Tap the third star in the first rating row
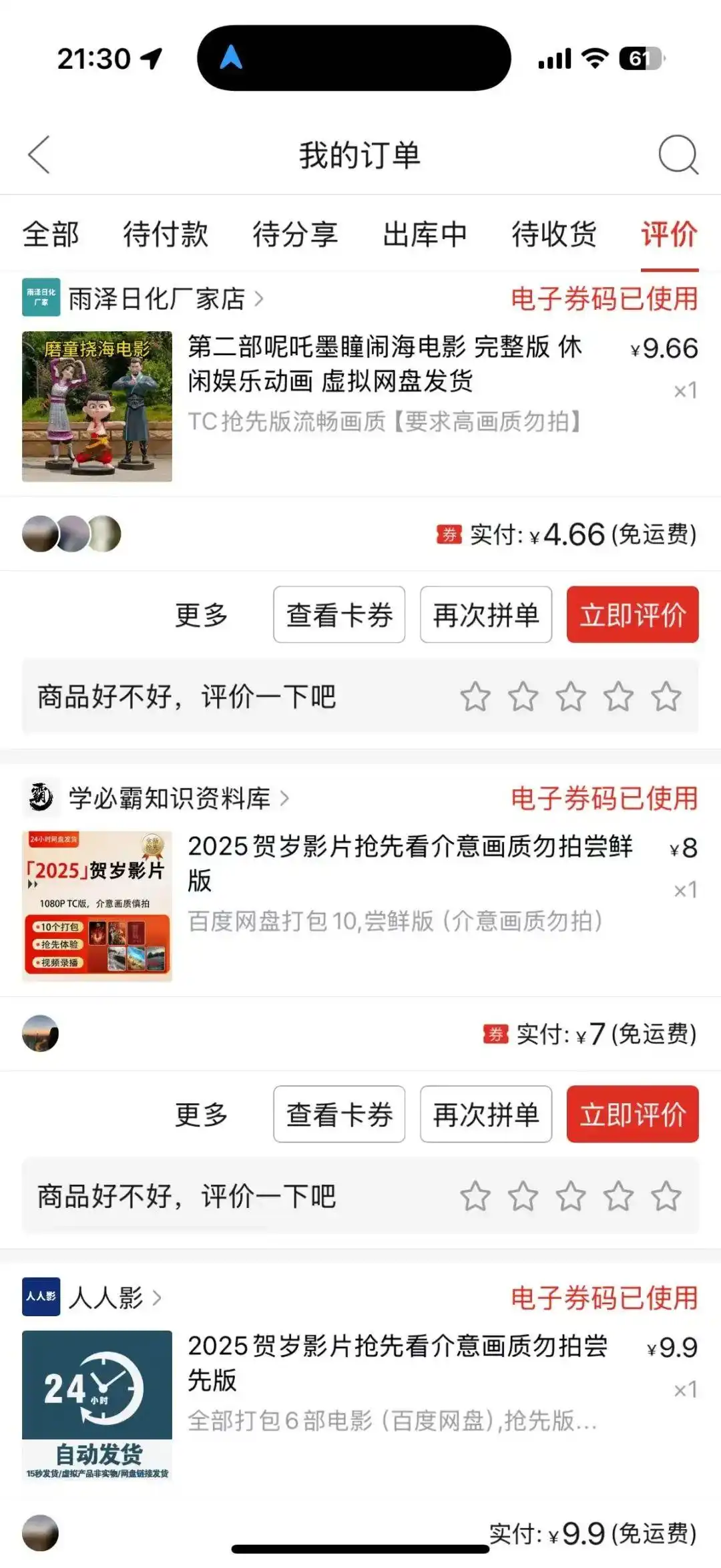 pos(569,697)
